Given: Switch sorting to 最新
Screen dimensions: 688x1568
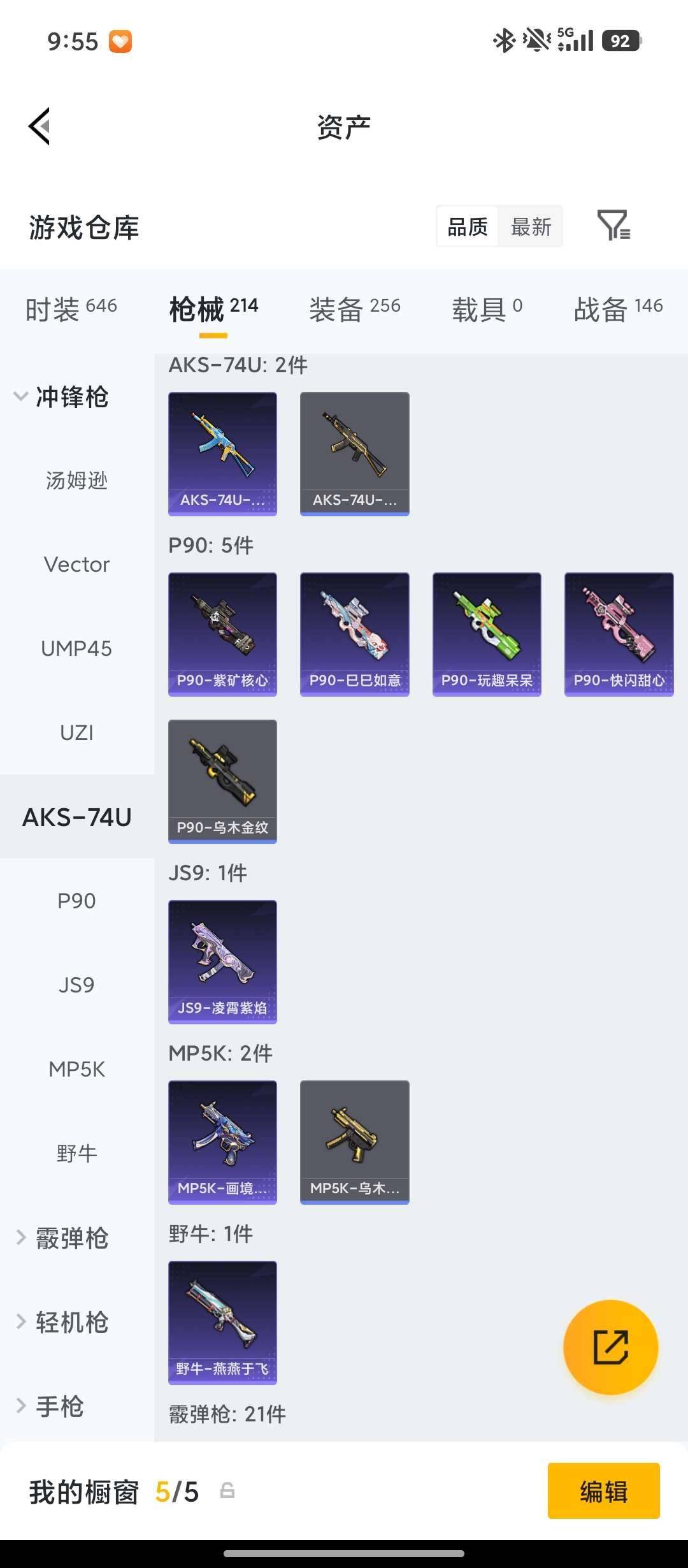Looking at the screenshot, I should point(531,226).
